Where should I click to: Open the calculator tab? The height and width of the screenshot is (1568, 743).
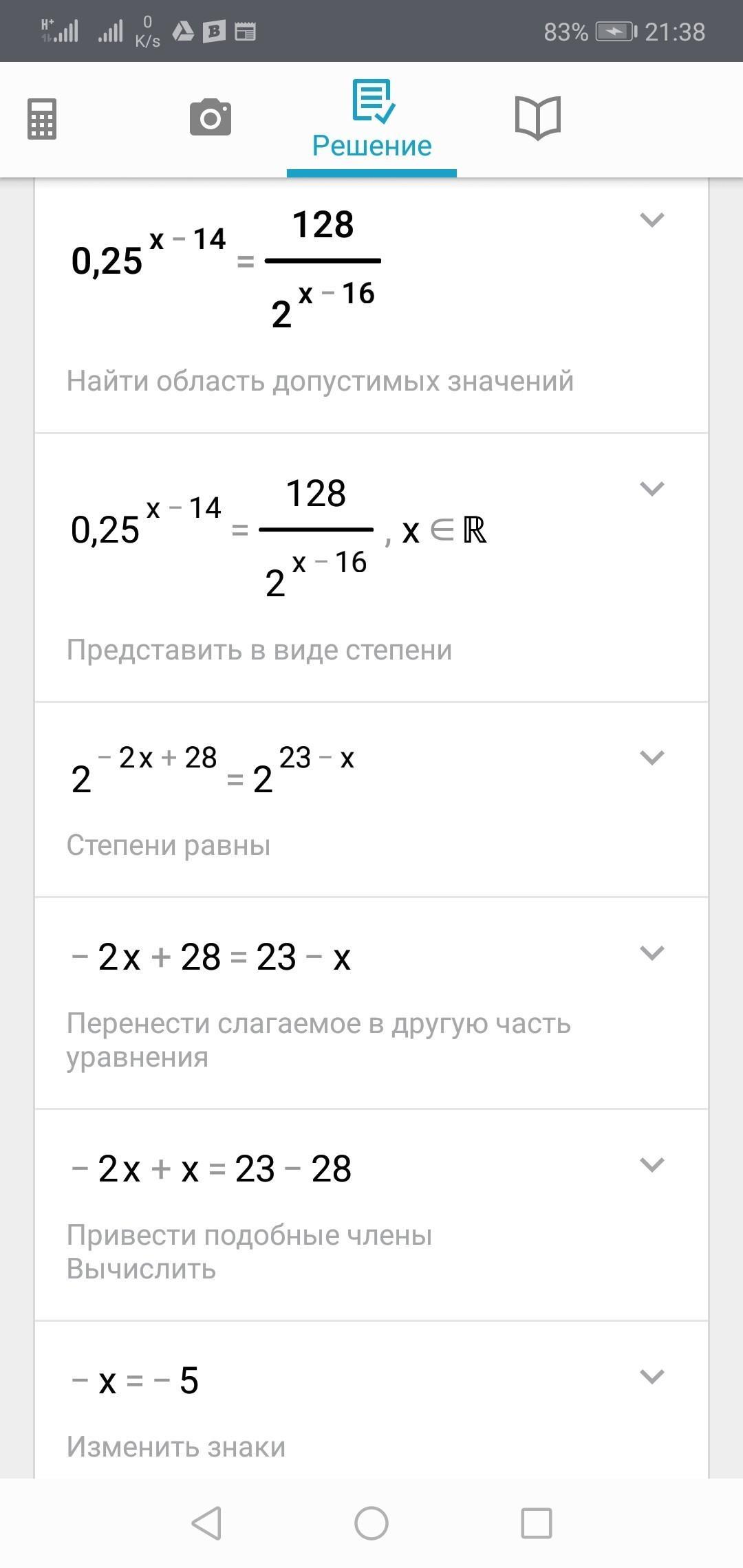42,119
